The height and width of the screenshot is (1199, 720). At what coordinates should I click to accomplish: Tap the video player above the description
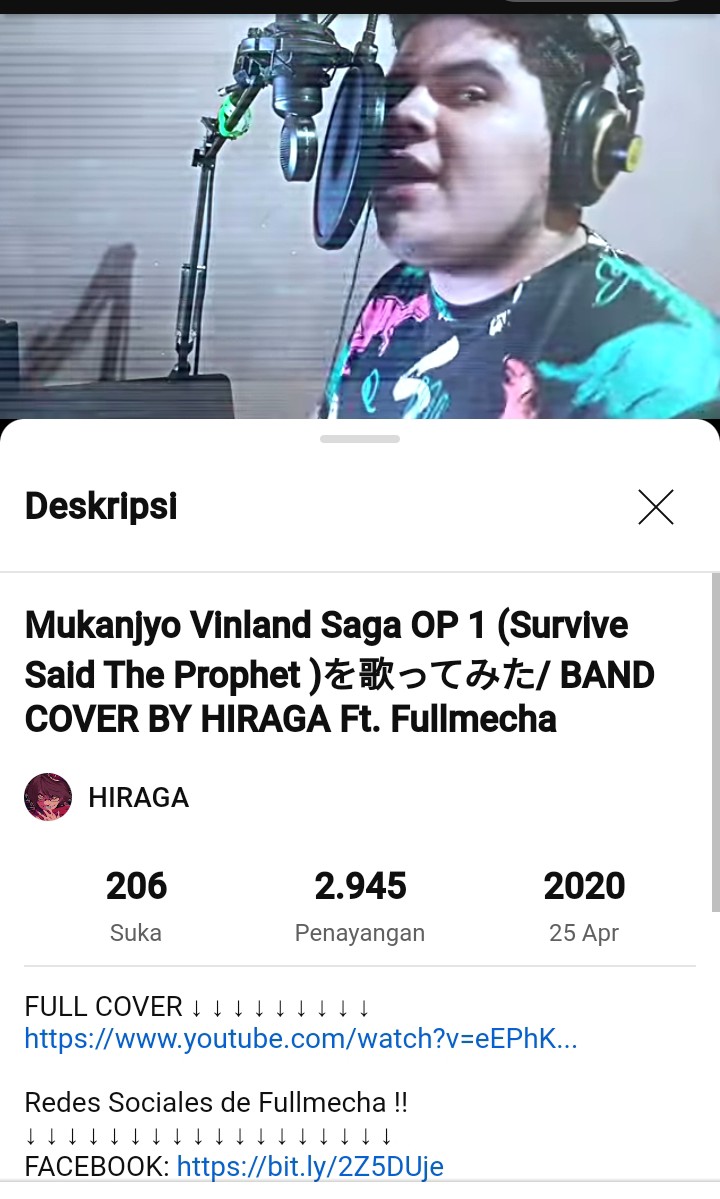tap(360, 216)
